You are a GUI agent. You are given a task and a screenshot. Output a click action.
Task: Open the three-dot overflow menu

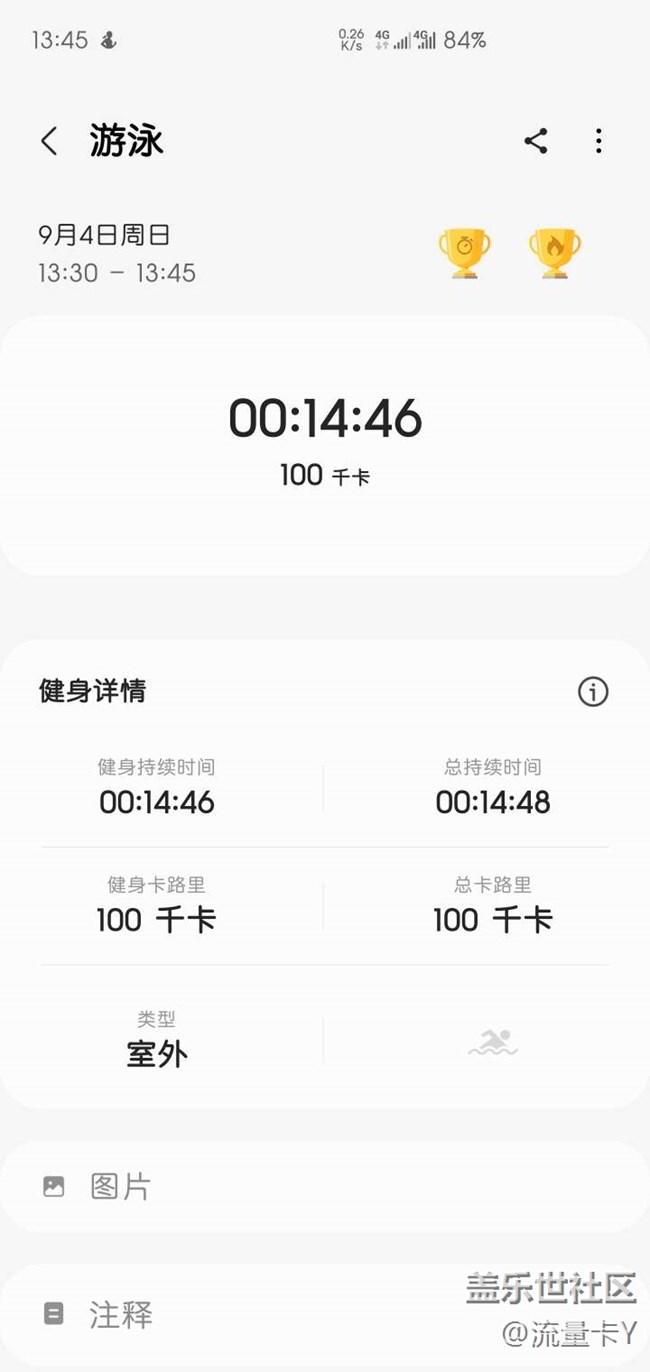click(598, 141)
